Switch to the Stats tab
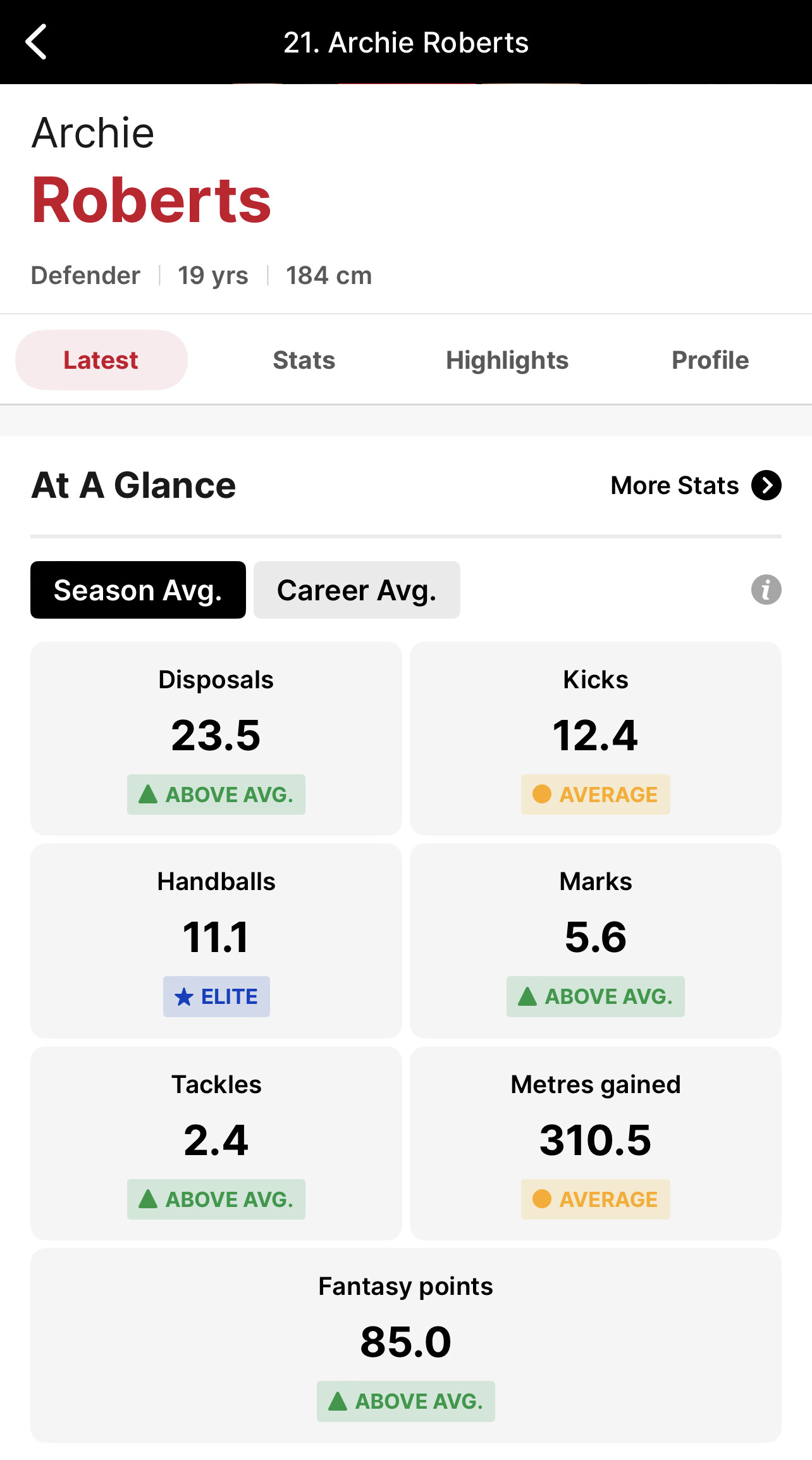 (304, 360)
